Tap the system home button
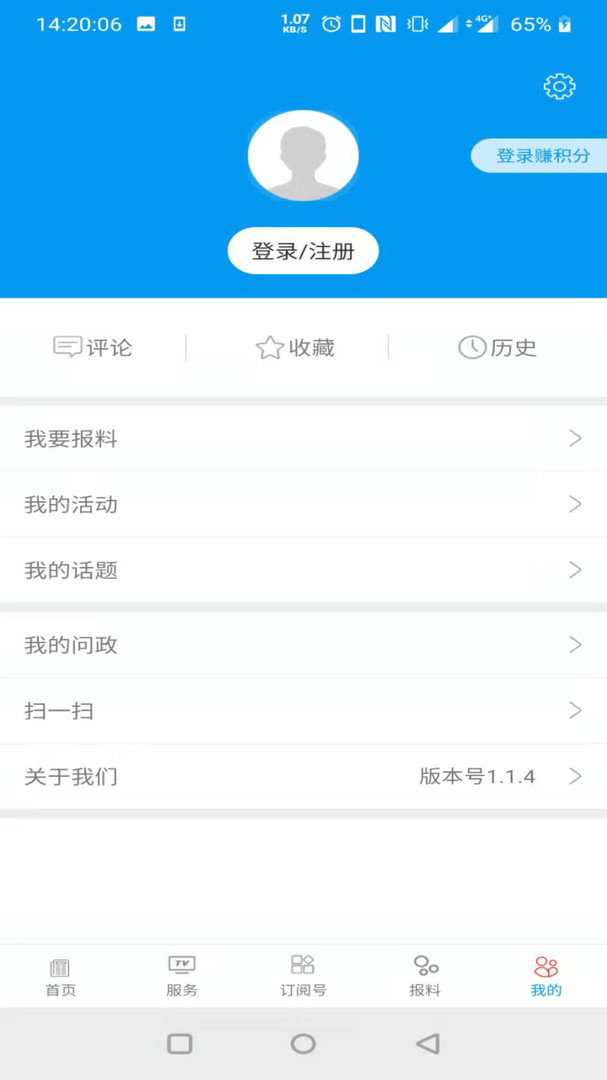This screenshot has width=607, height=1080. [x=303, y=1044]
